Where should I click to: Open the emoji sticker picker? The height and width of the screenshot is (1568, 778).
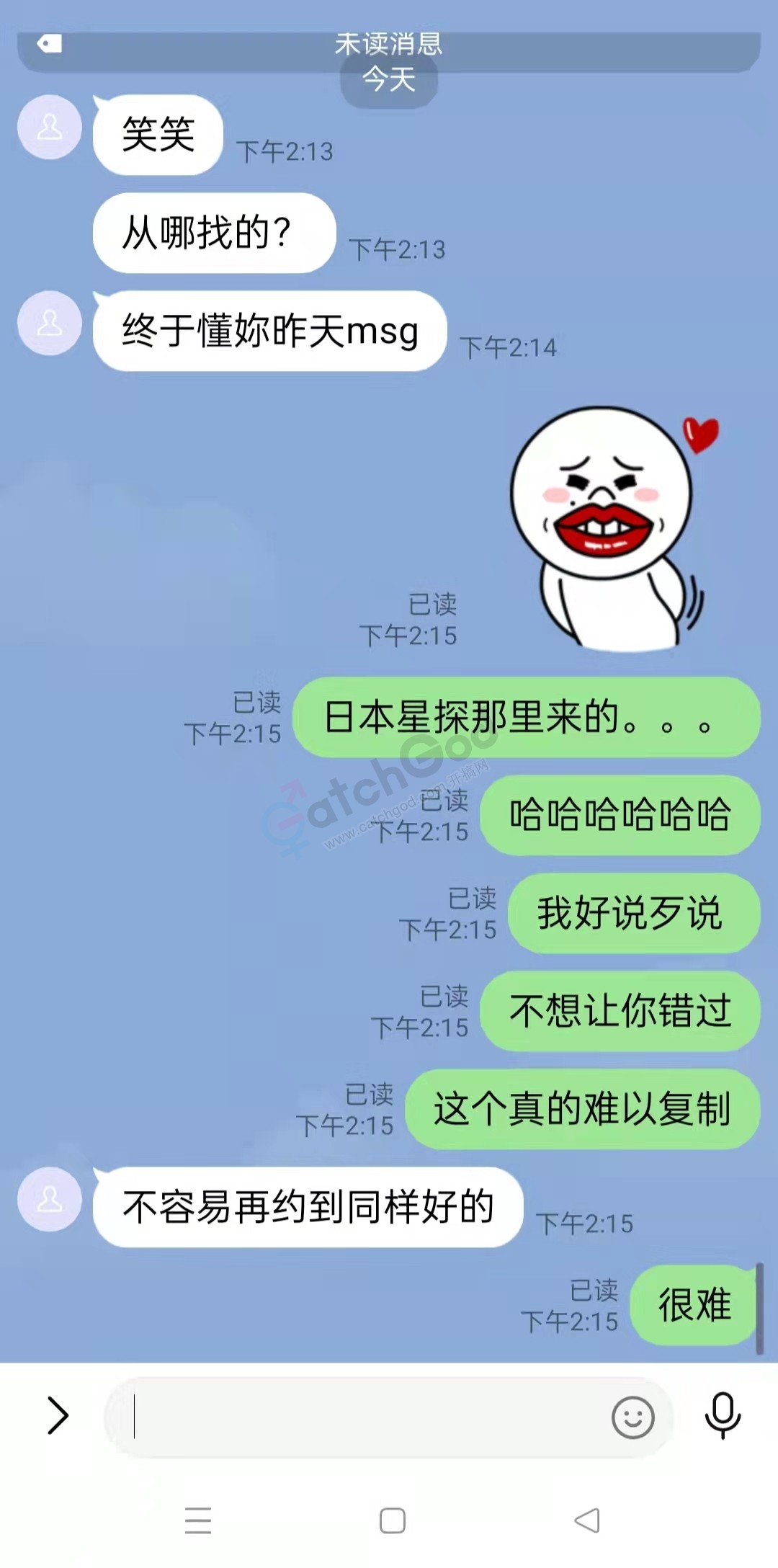tap(632, 1417)
